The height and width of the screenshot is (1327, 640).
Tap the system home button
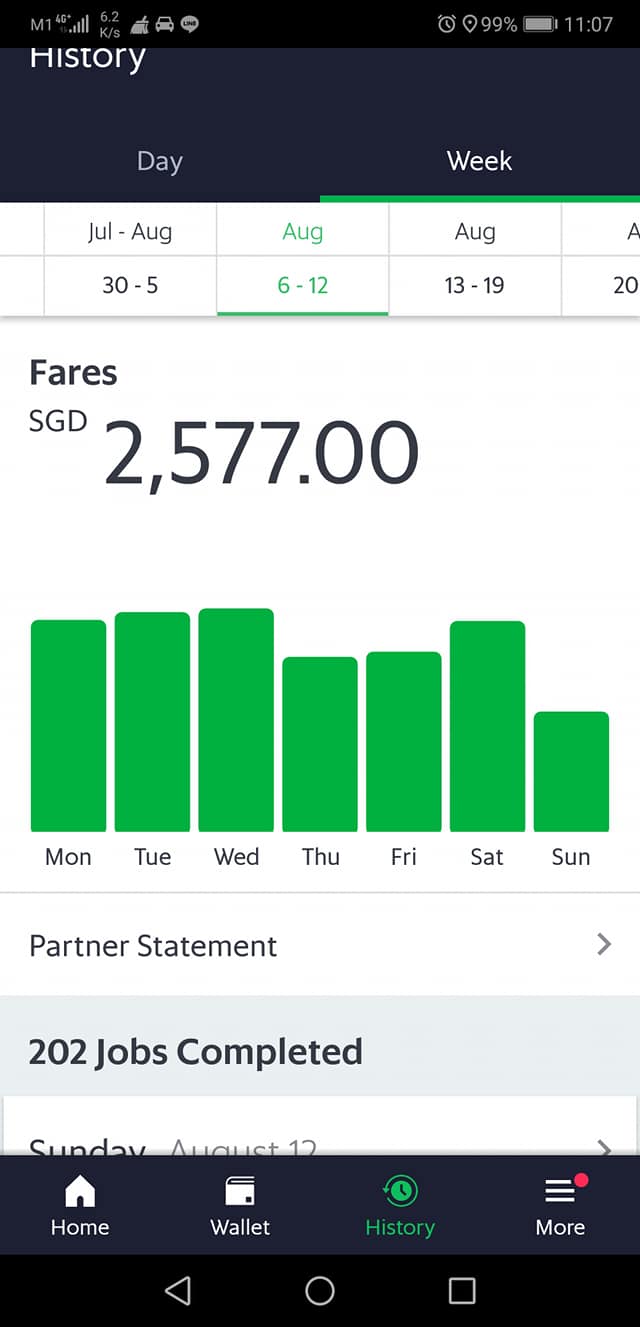(320, 1291)
